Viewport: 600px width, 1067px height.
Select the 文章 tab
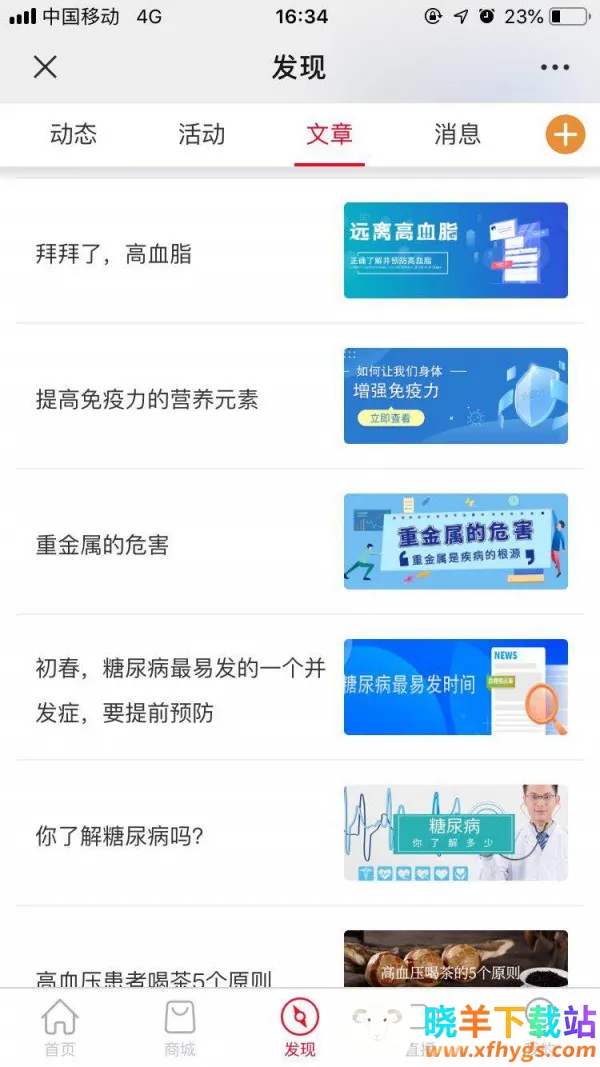click(x=329, y=134)
